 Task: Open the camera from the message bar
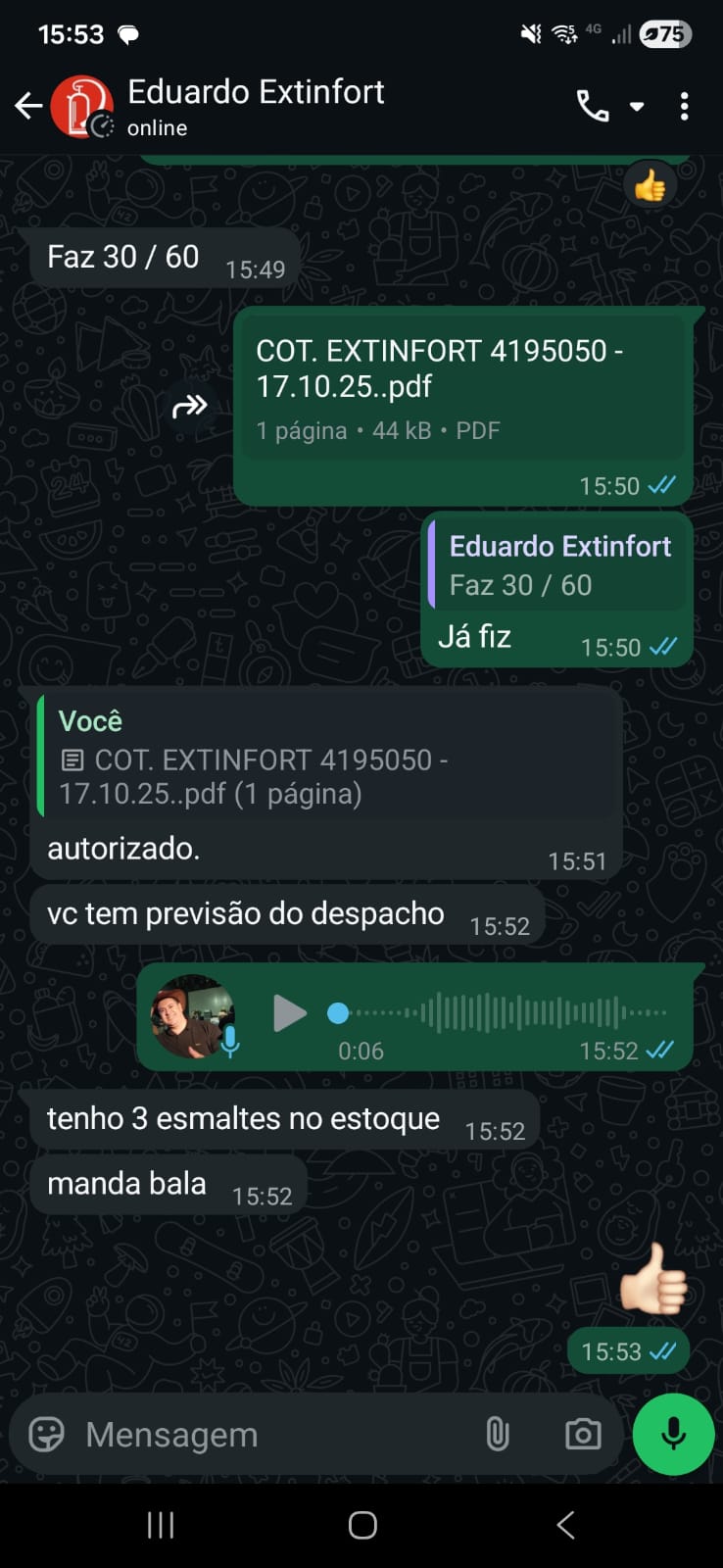coord(583,1435)
